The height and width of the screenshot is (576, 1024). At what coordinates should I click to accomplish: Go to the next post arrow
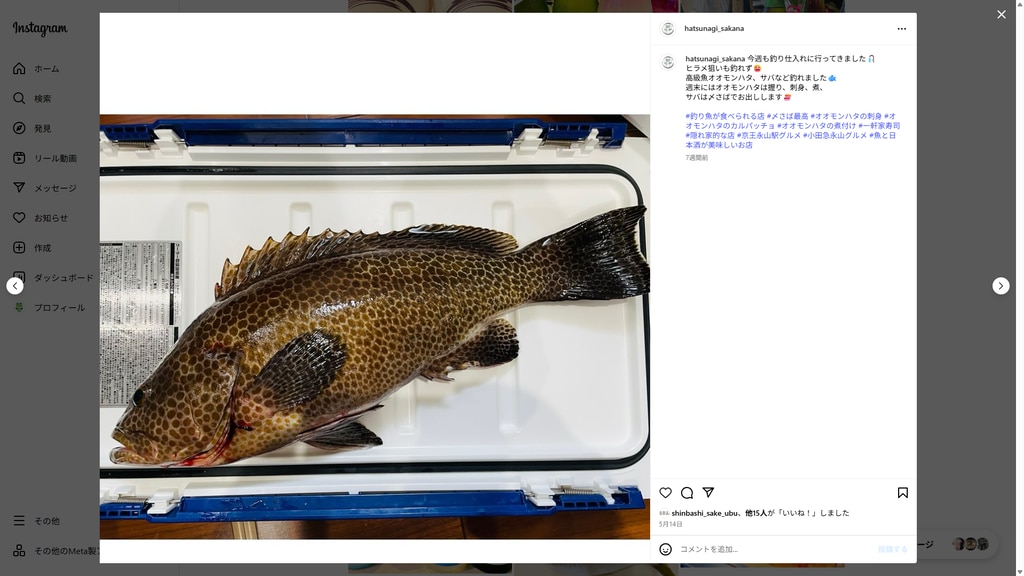(1000, 286)
